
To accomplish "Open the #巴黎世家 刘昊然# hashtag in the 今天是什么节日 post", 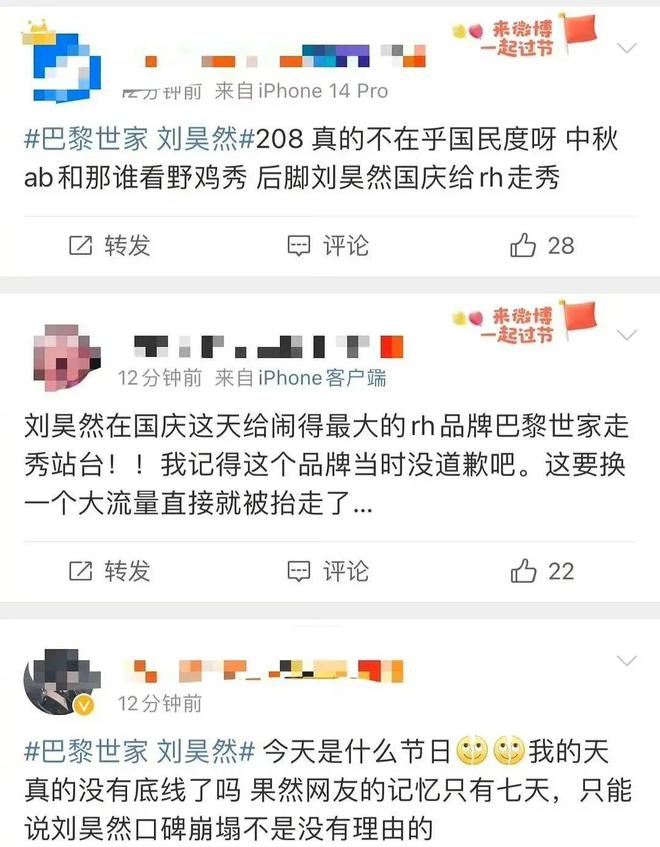I will [x=141, y=748].
